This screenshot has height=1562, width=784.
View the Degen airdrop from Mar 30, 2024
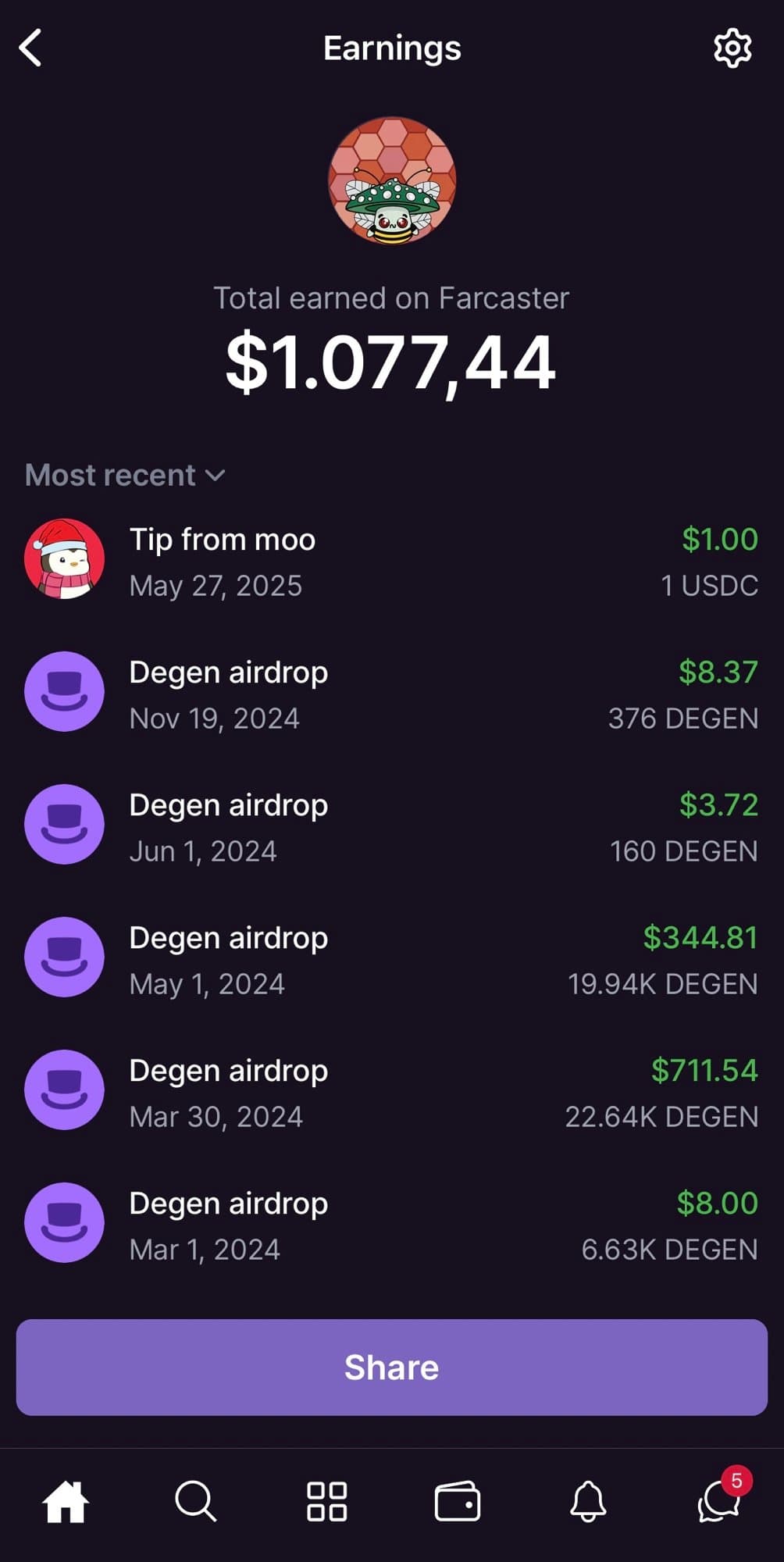pos(390,1092)
